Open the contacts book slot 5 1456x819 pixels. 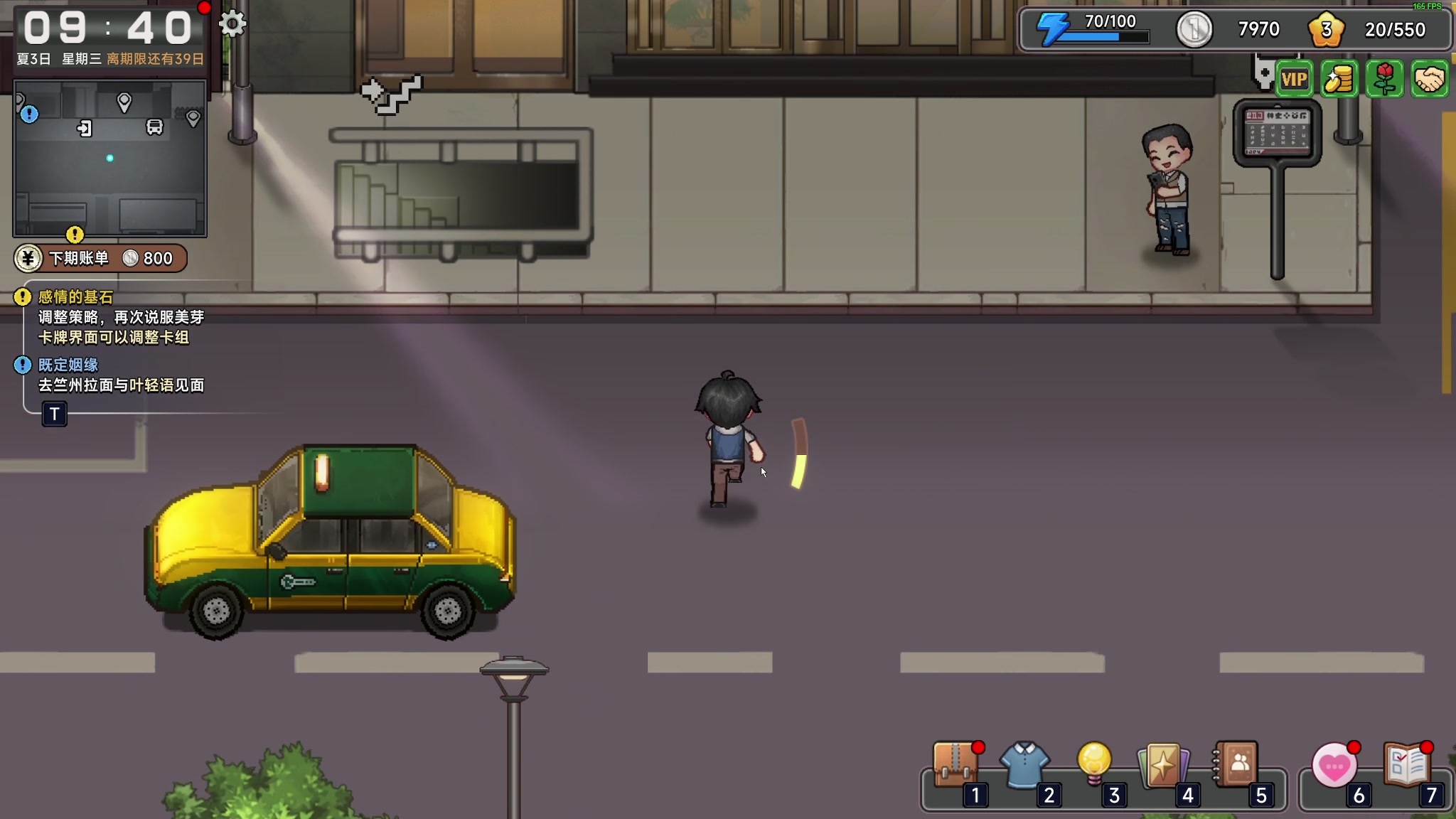tap(1237, 765)
